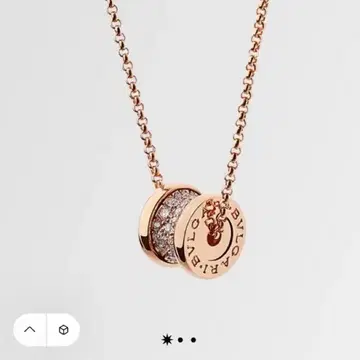Select the second page indicator dot

coord(180,340)
